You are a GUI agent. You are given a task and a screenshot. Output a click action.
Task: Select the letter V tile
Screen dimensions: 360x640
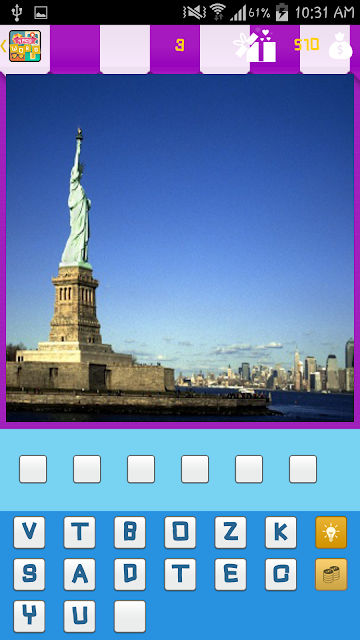tap(29, 532)
